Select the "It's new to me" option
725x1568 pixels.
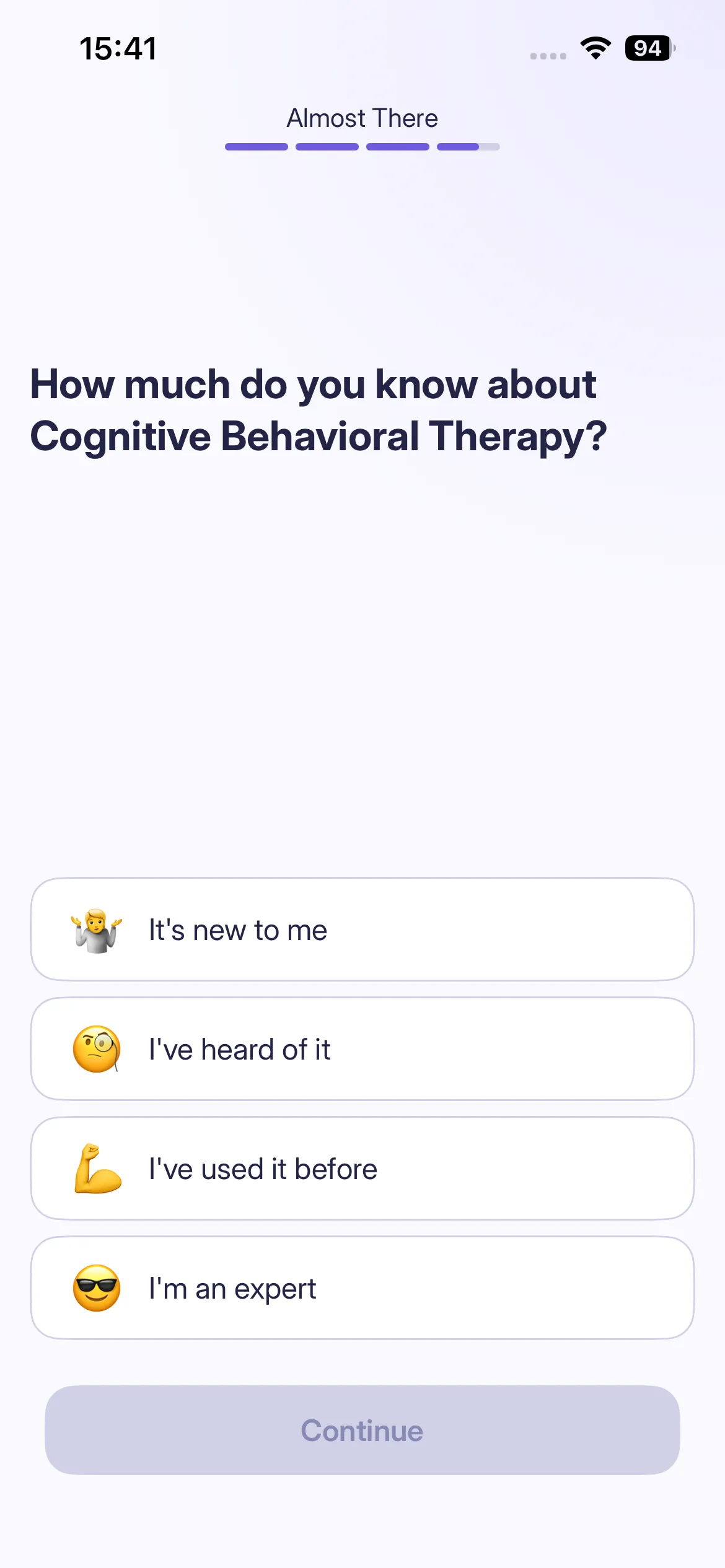[x=362, y=930]
